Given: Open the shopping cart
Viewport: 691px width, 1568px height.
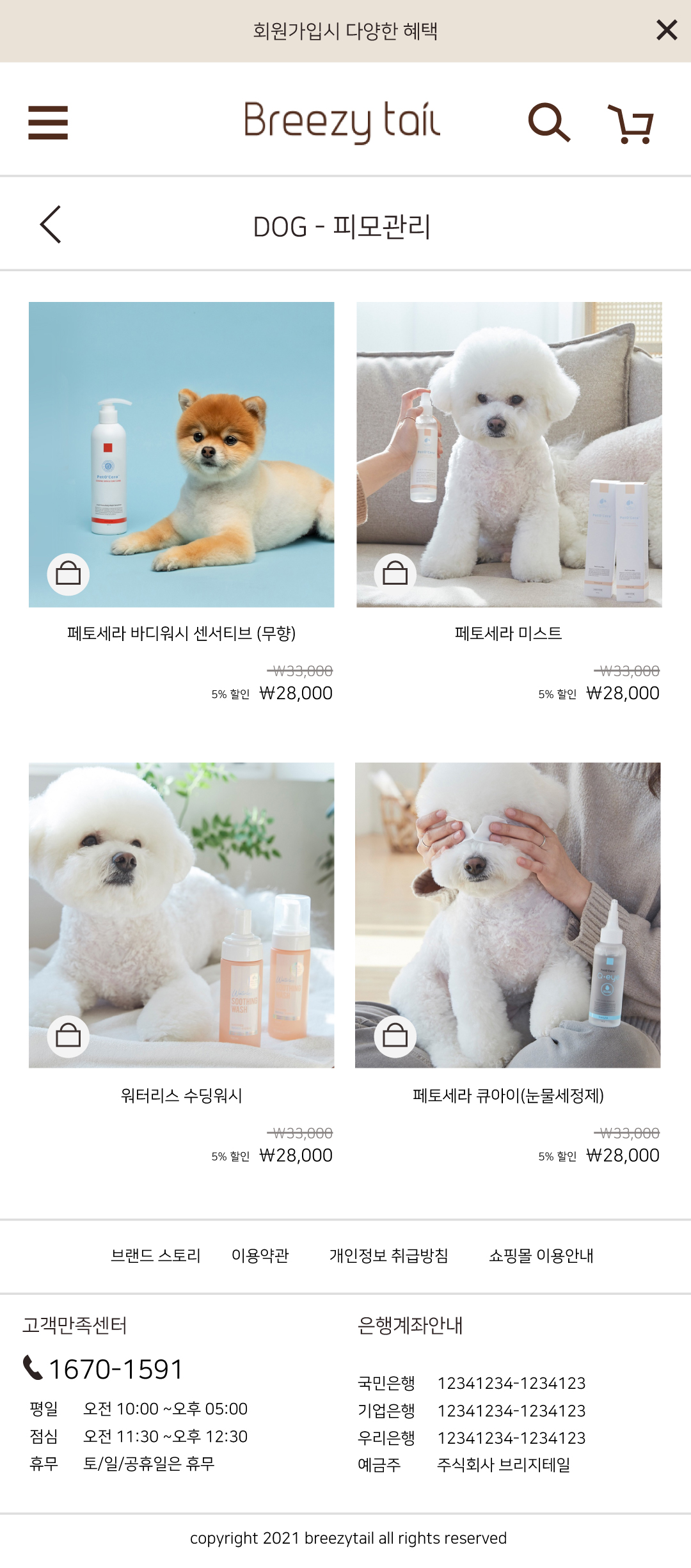Looking at the screenshot, I should (631, 123).
